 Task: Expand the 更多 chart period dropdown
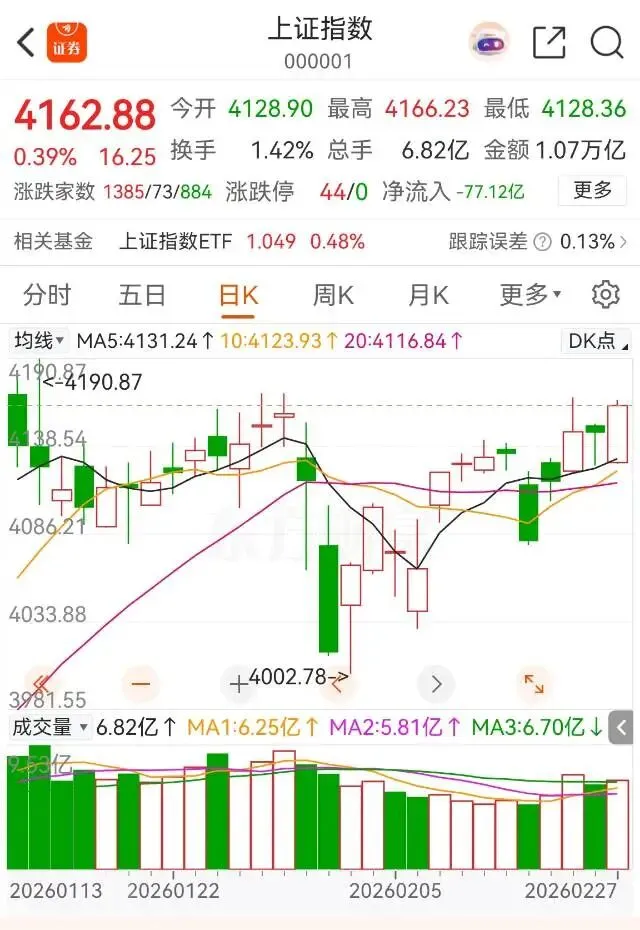(x=530, y=295)
